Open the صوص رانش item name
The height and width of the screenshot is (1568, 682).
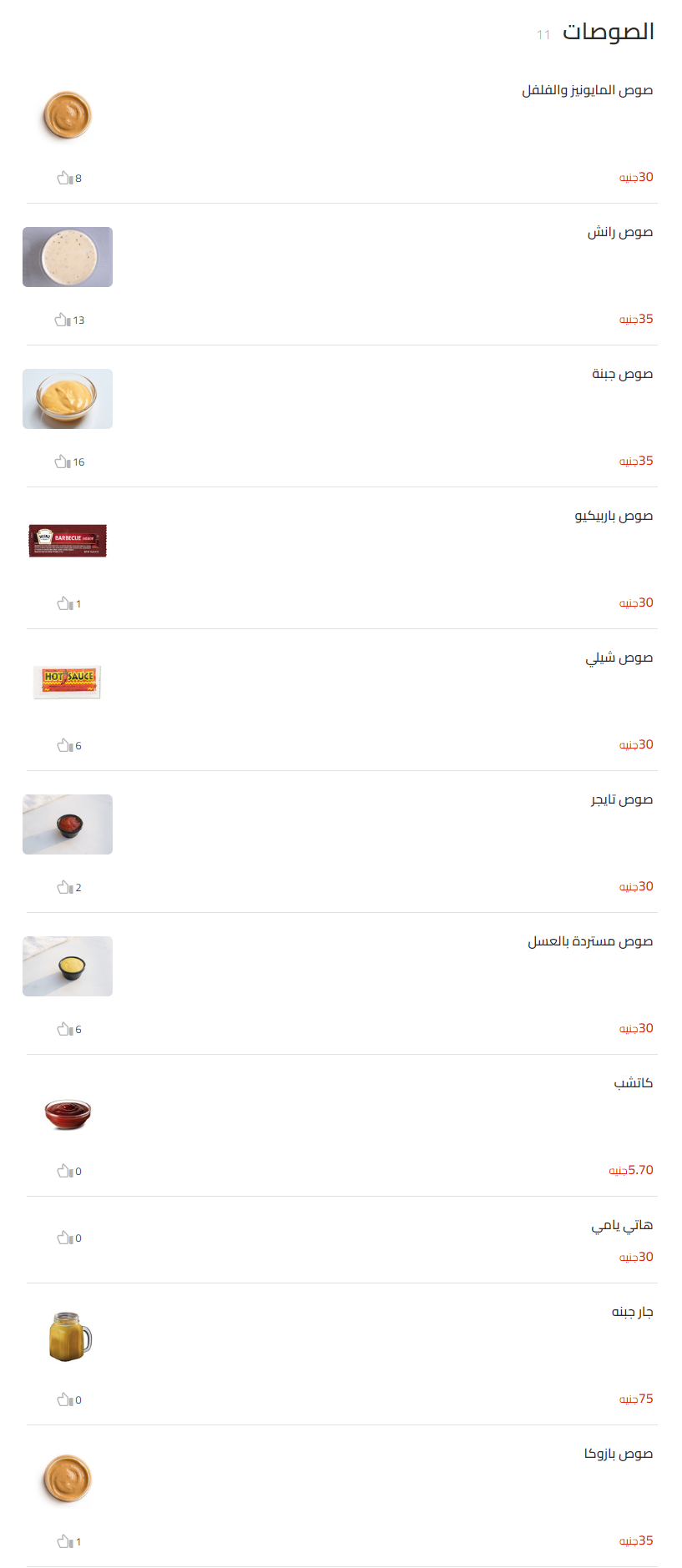(x=619, y=232)
